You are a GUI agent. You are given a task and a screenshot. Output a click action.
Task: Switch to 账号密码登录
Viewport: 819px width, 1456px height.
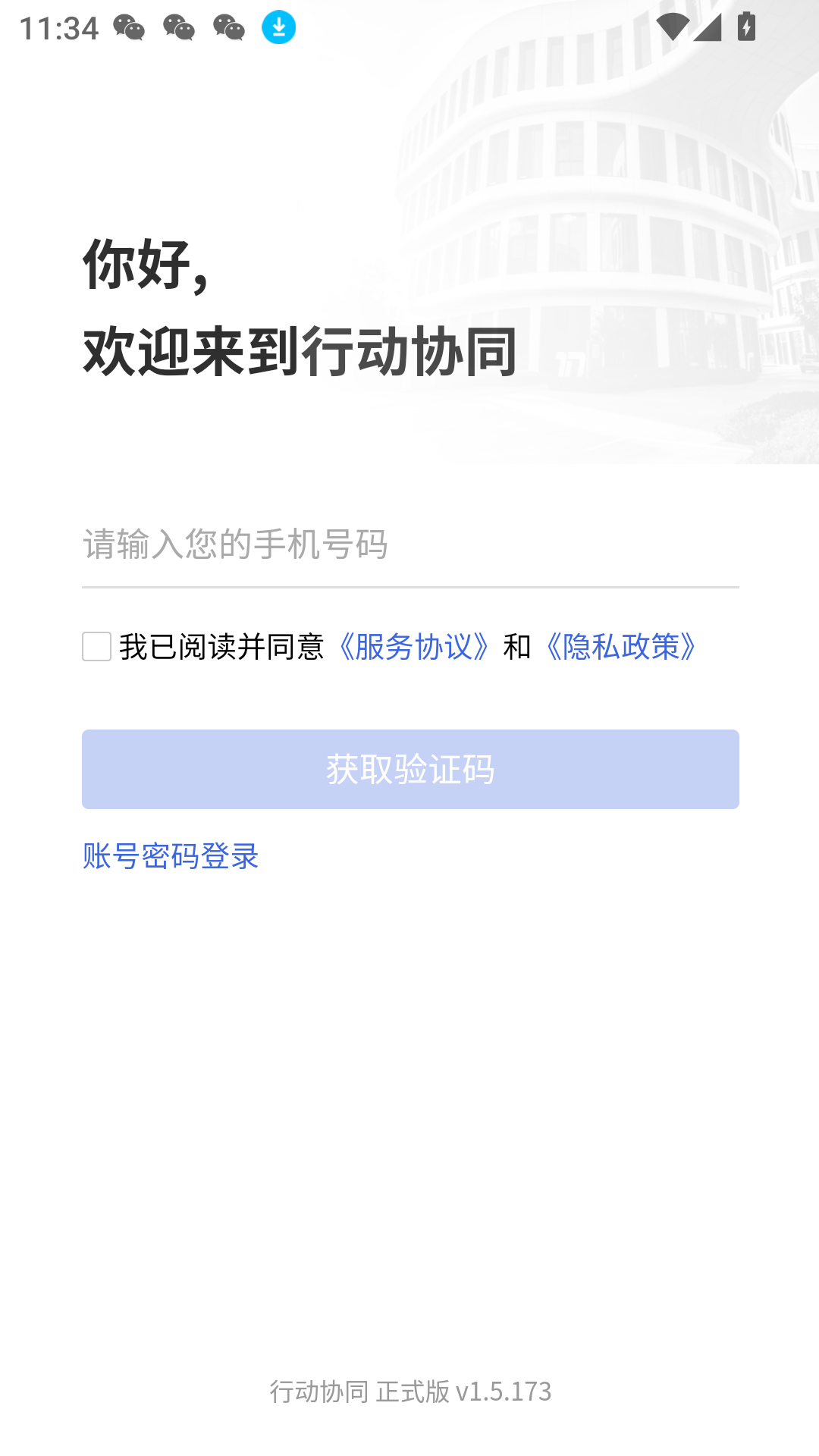pyautogui.click(x=171, y=856)
